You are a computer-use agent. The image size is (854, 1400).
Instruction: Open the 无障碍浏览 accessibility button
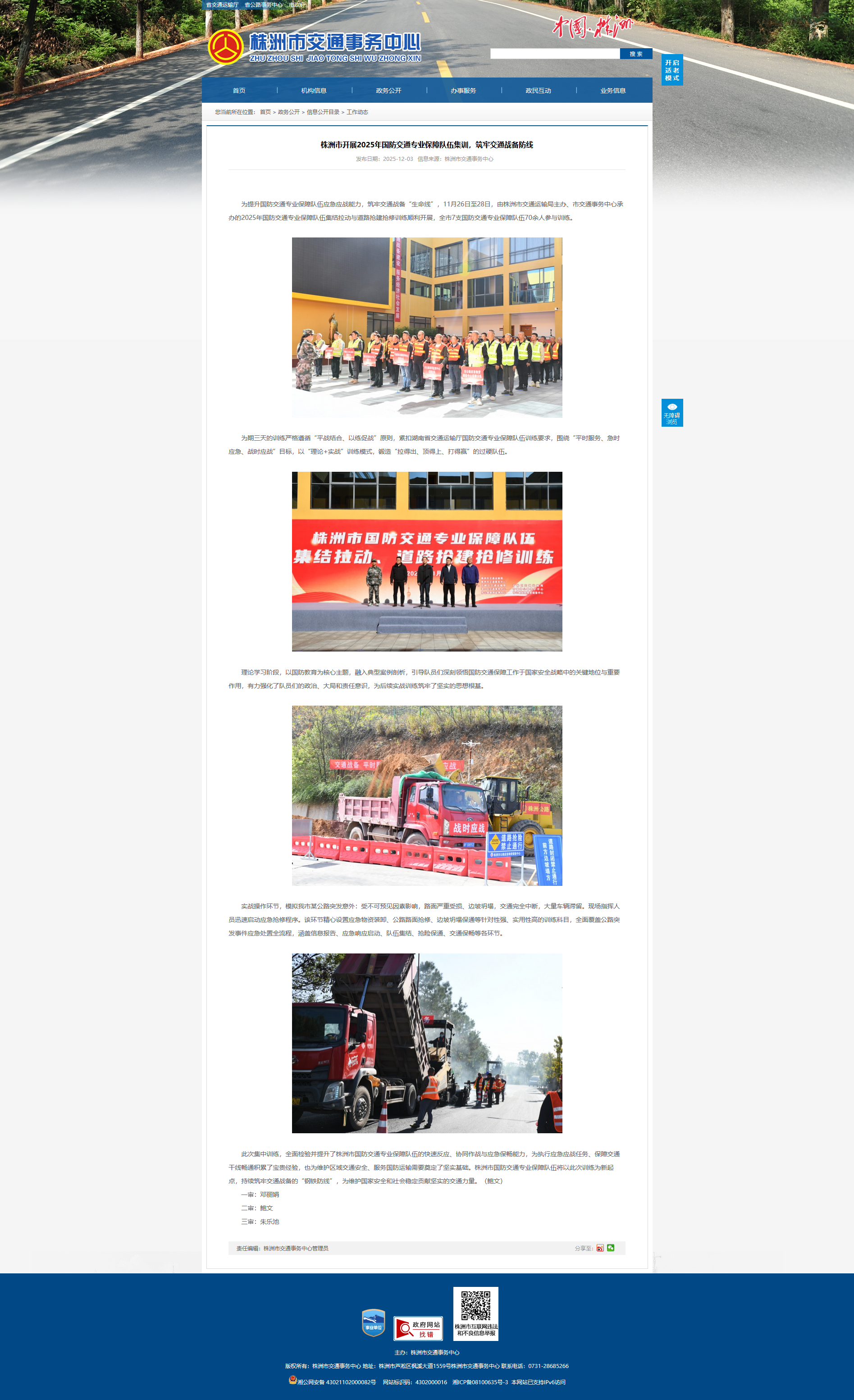671,412
